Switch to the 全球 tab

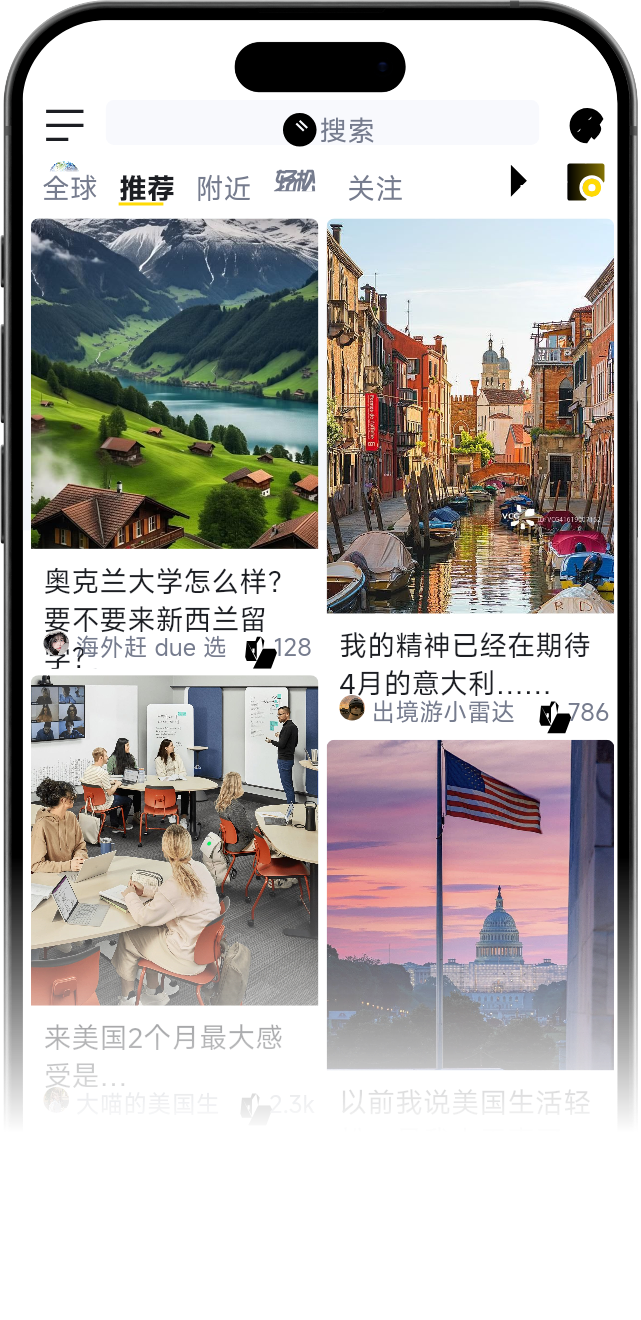pyautogui.click(x=70, y=188)
